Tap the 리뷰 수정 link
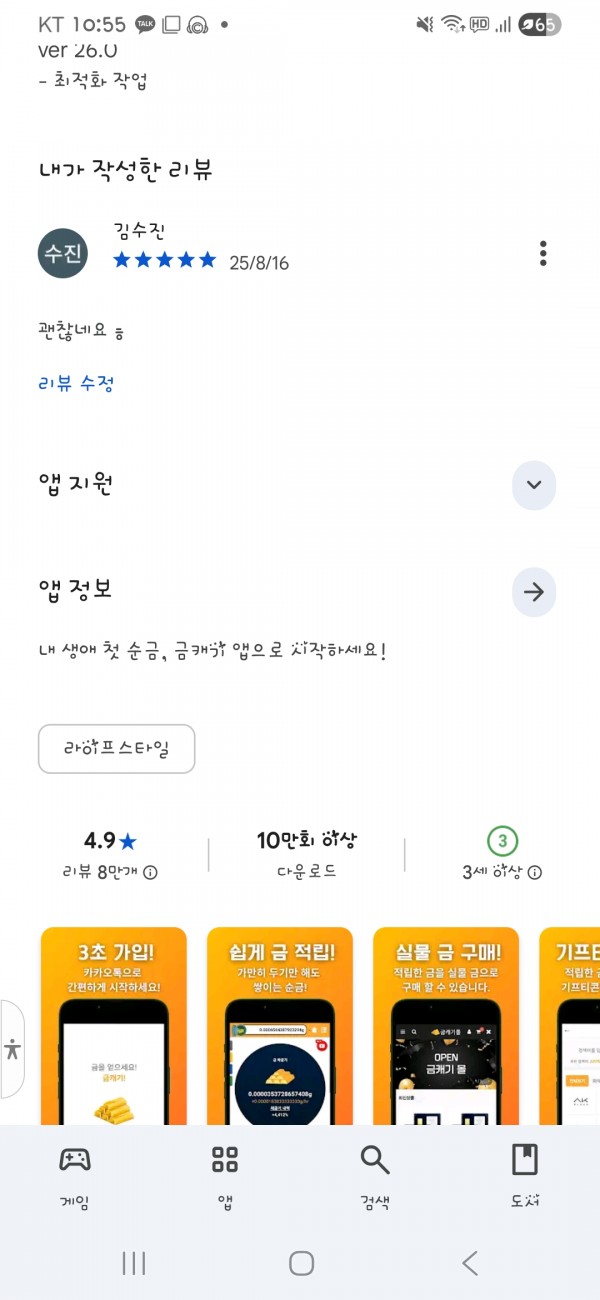 click(x=75, y=383)
